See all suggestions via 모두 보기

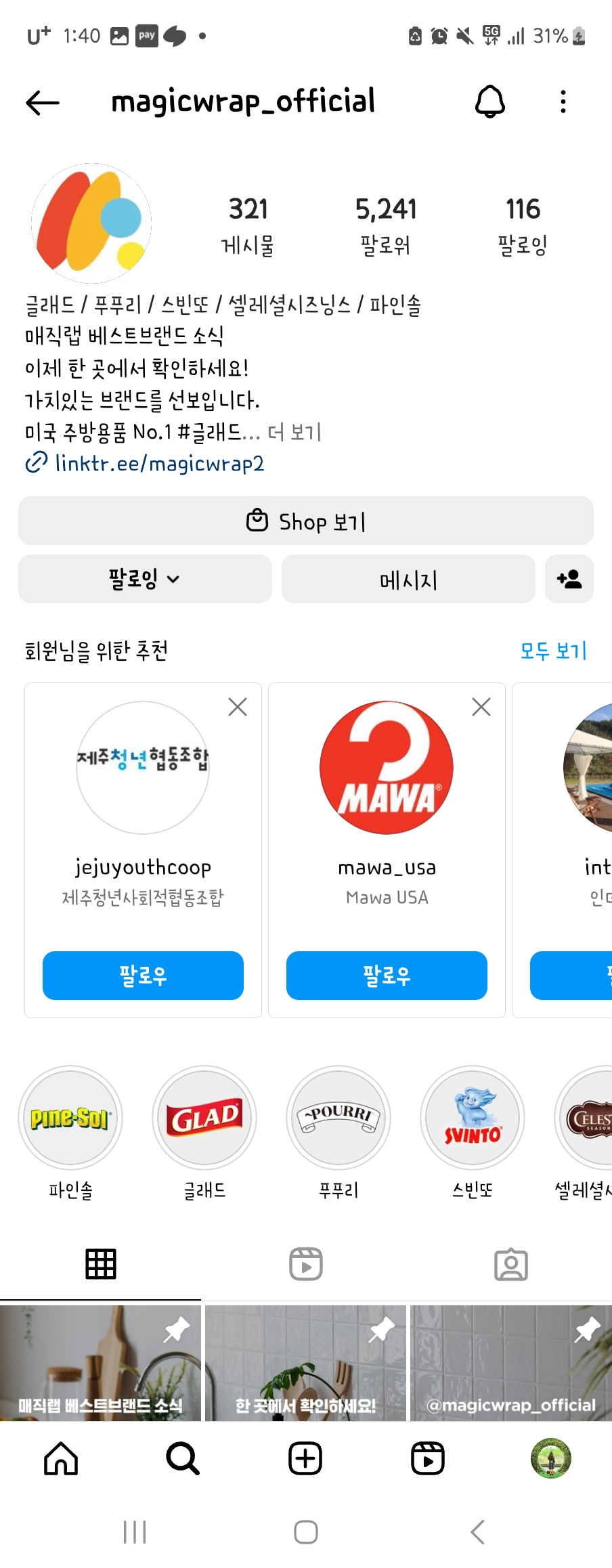click(x=552, y=651)
